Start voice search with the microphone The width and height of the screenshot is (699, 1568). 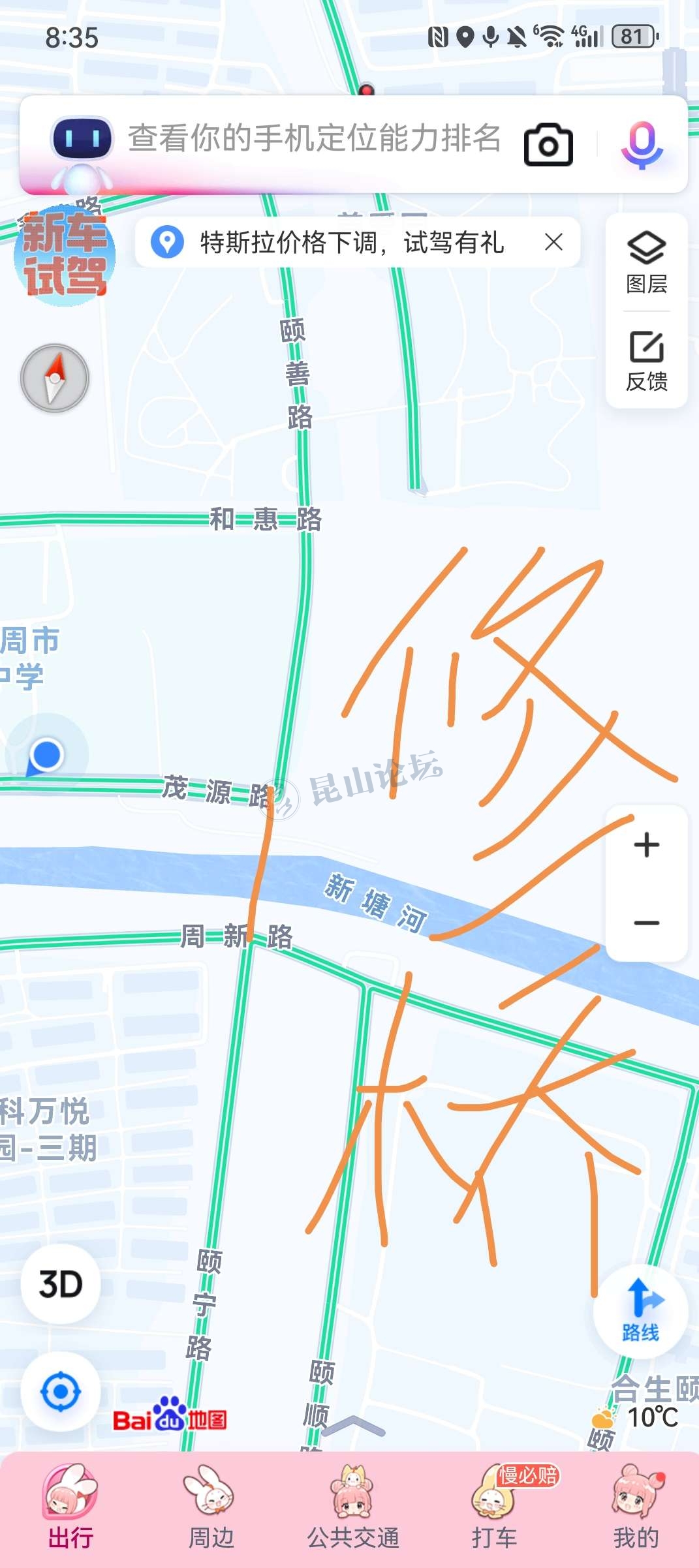point(642,144)
